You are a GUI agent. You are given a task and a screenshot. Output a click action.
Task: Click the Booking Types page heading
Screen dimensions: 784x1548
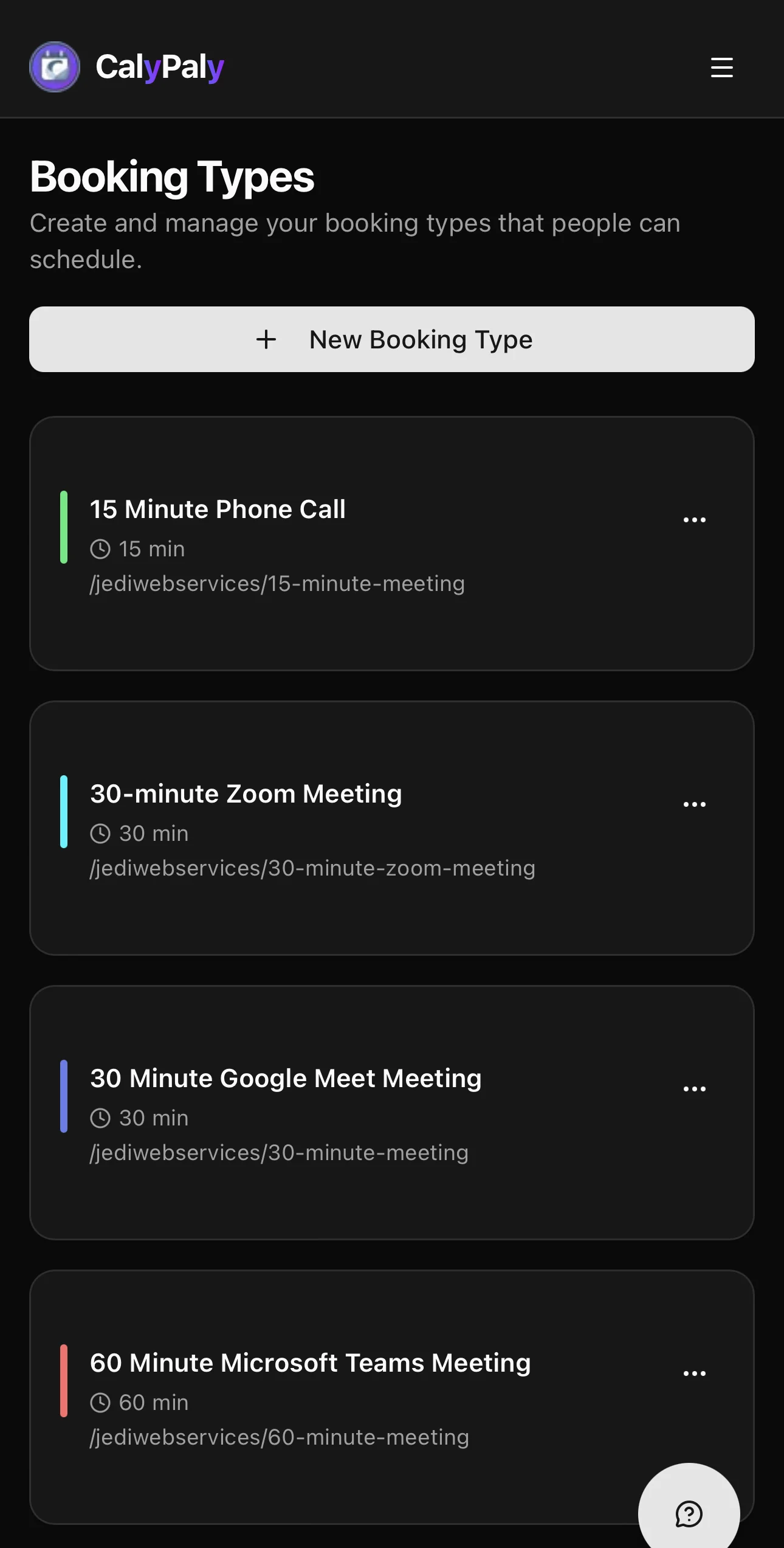click(172, 176)
